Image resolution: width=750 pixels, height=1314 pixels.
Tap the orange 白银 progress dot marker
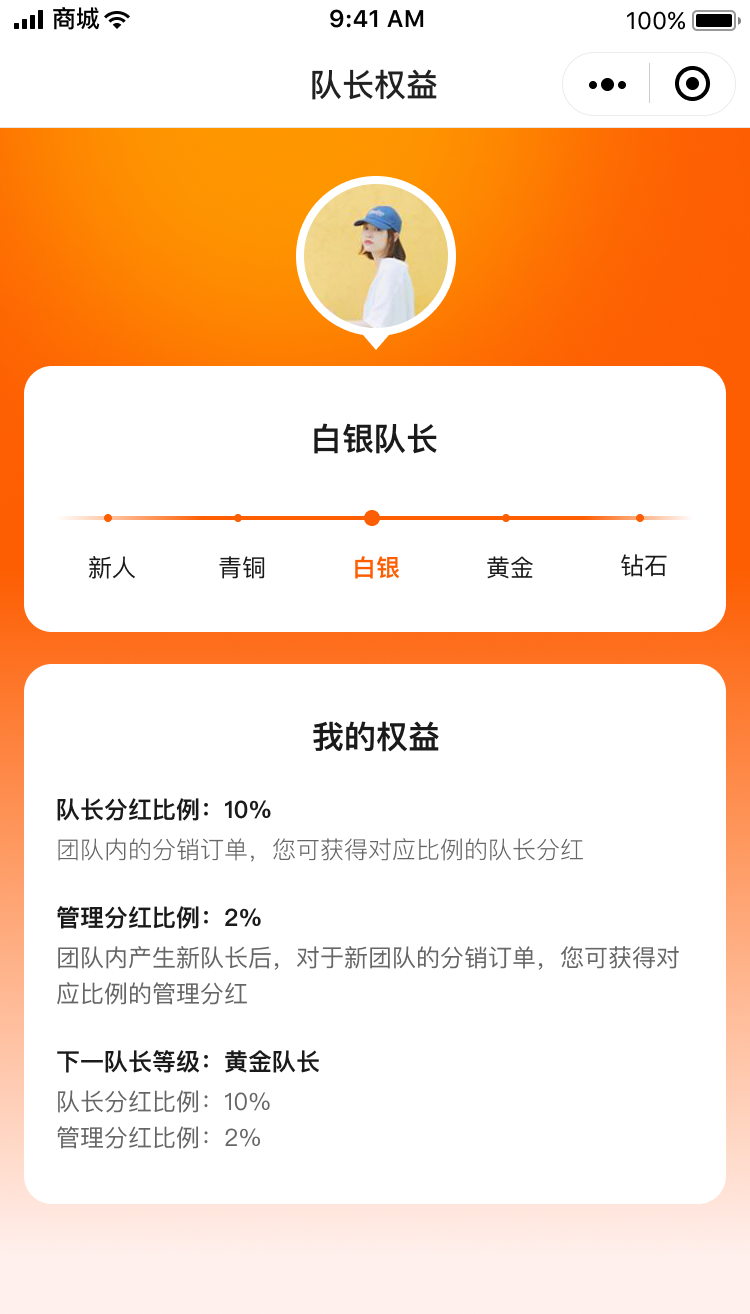point(372,518)
